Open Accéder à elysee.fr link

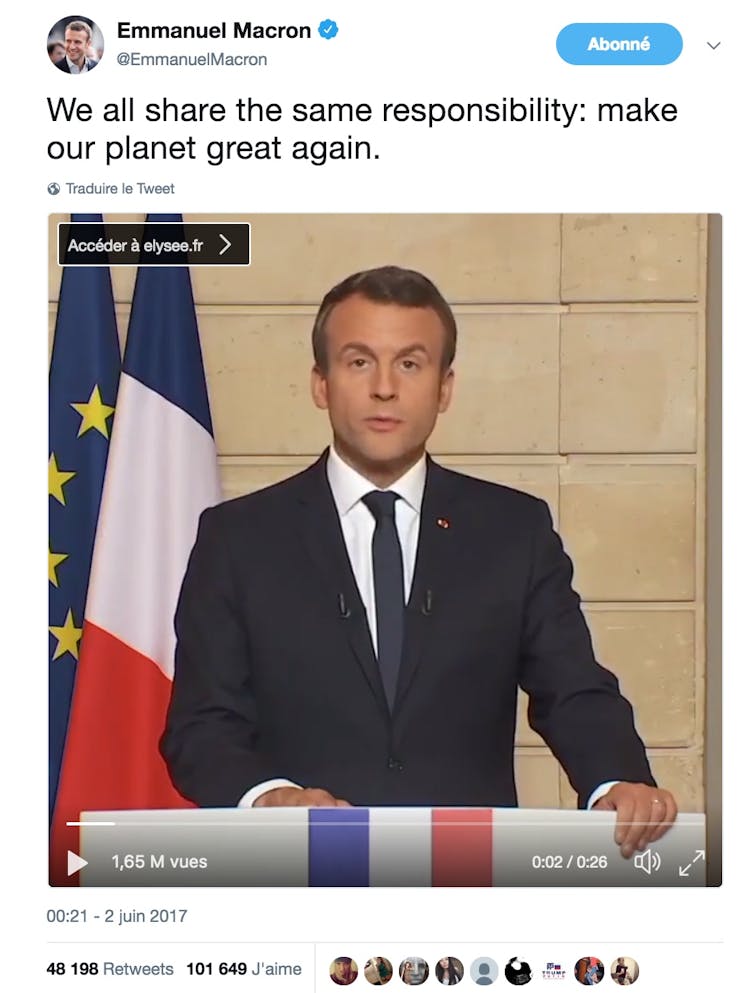coord(153,244)
